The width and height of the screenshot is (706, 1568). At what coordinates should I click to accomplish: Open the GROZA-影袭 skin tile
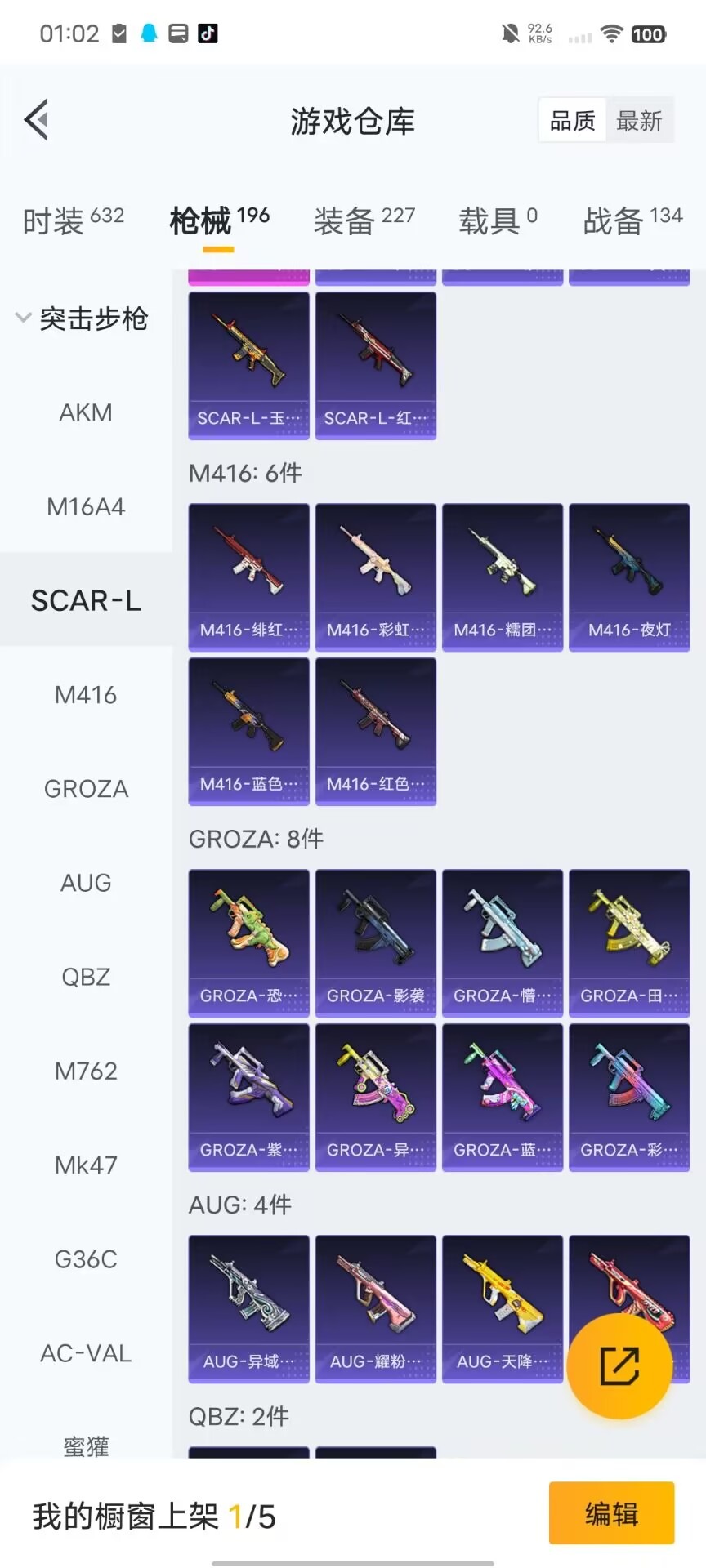pyautogui.click(x=375, y=942)
